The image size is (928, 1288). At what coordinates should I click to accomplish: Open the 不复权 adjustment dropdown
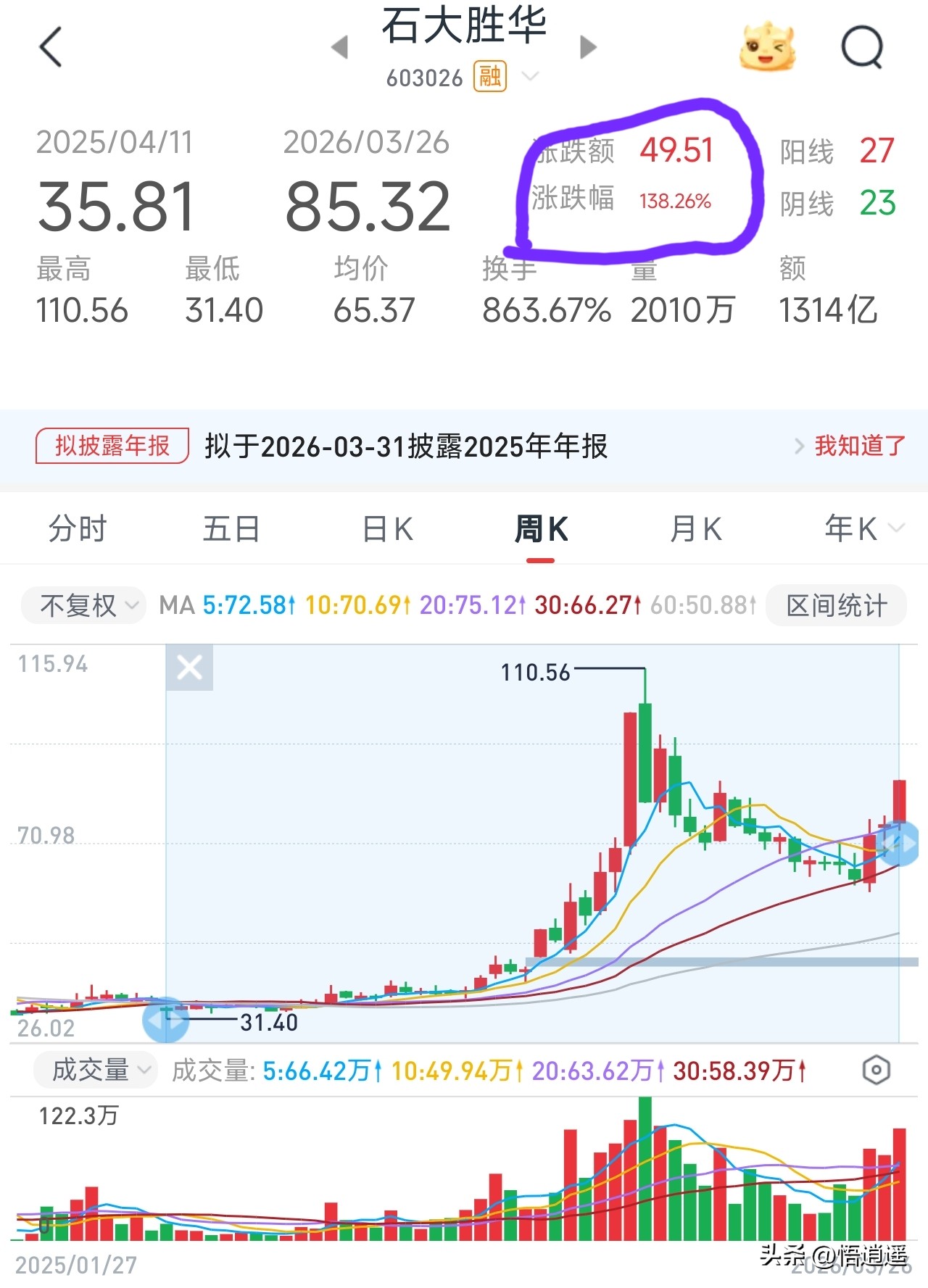83,605
